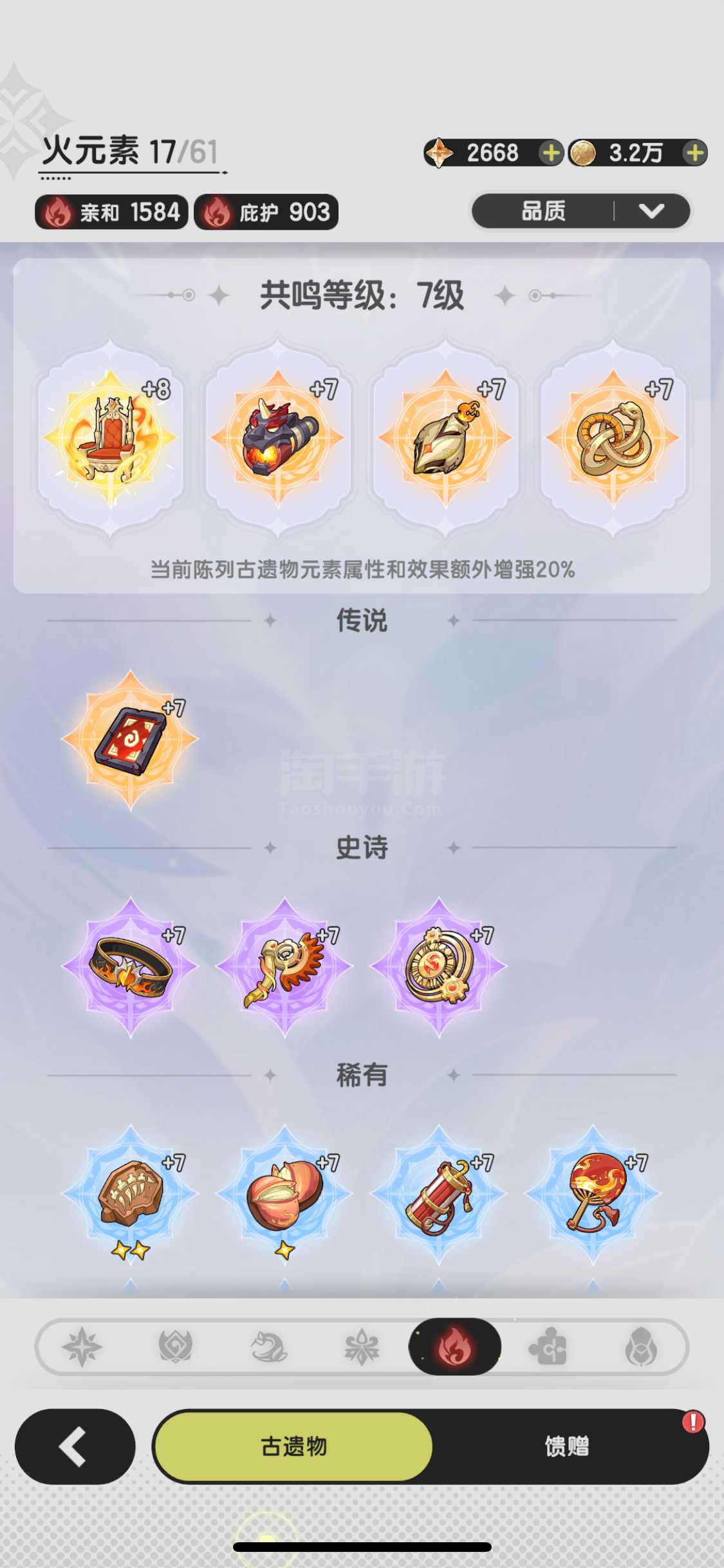Switch to the four-point star element tab
724x1568 pixels.
[x=82, y=1347]
